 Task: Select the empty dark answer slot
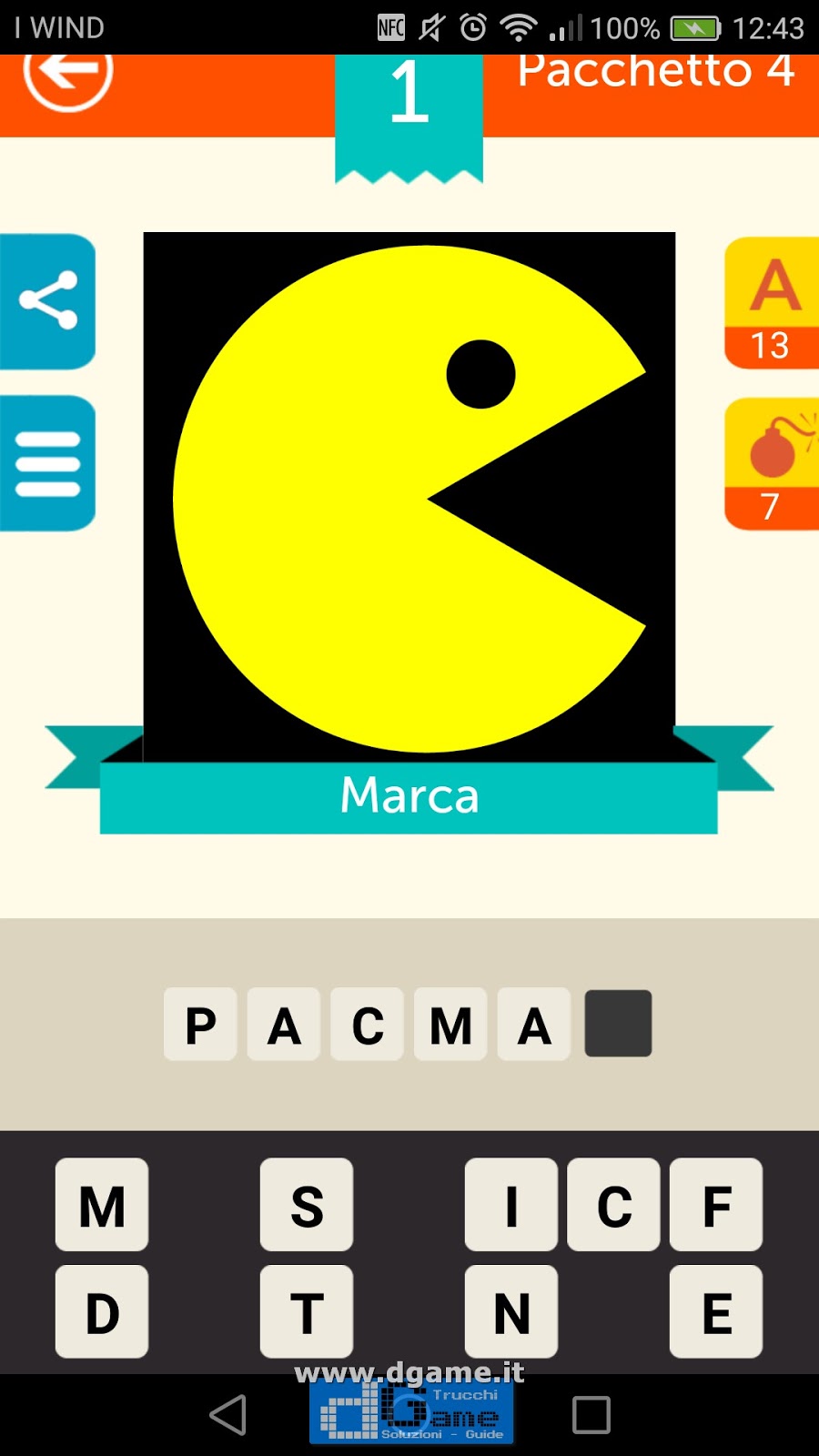click(618, 1025)
